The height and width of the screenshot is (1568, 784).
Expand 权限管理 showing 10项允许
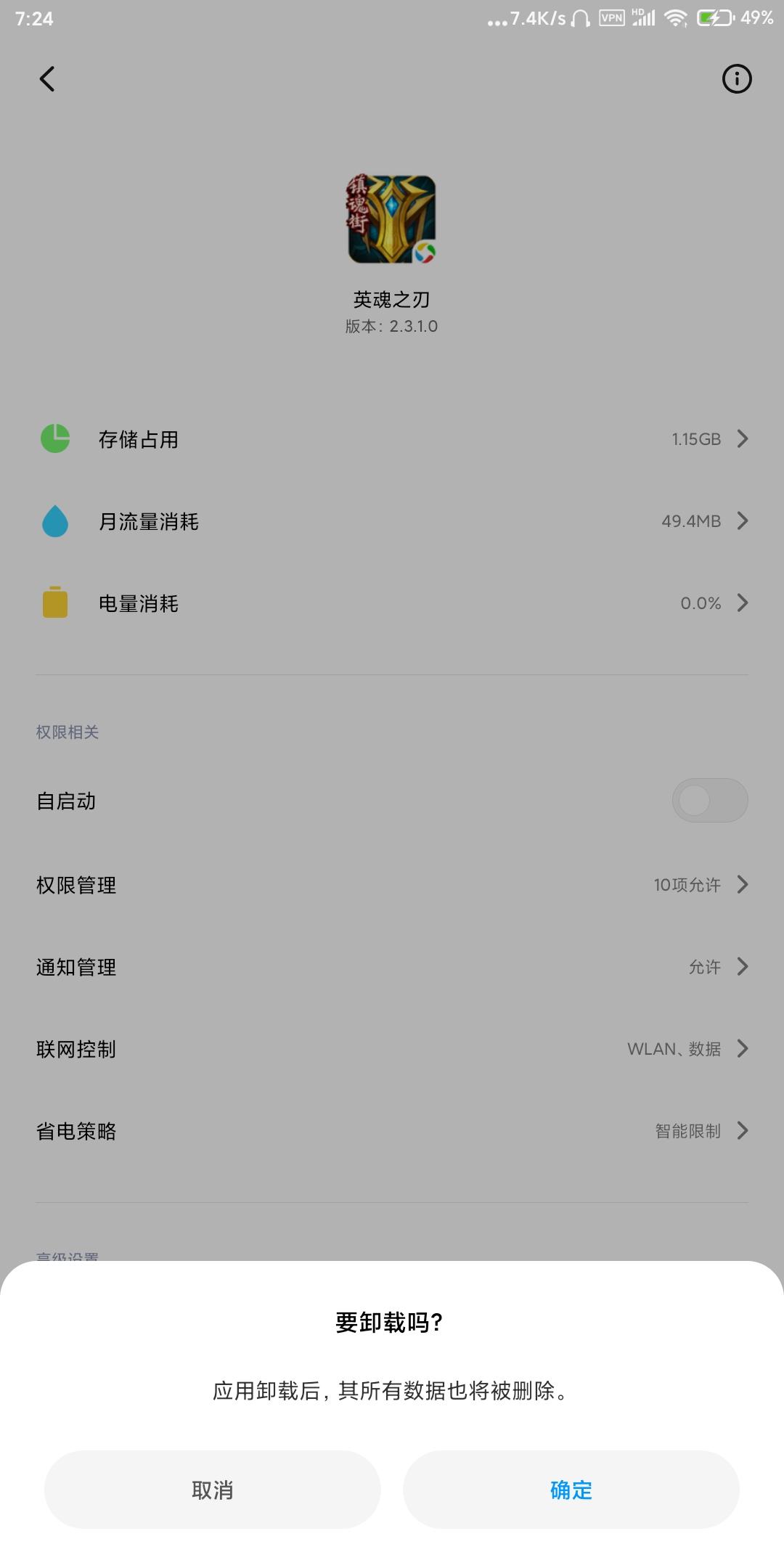point(392,885)
